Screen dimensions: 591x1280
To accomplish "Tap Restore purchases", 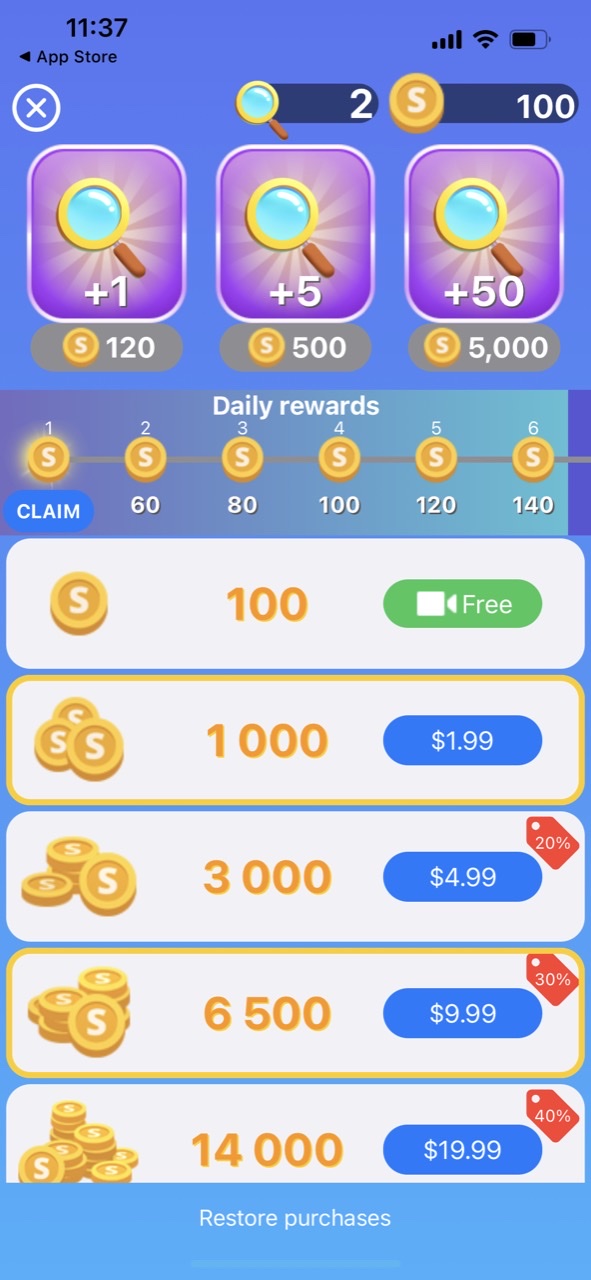I will [295, 1218].
